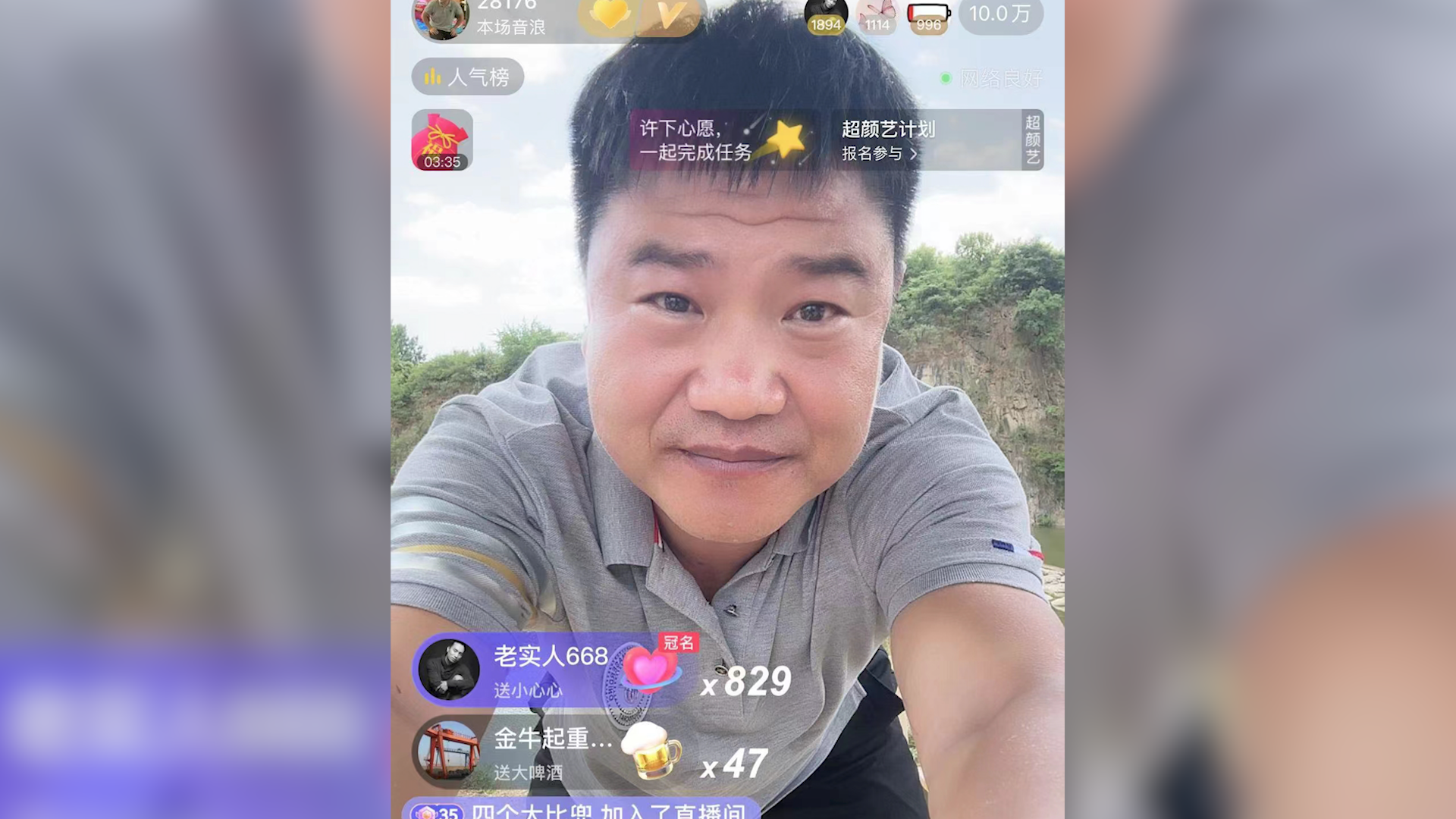The image size is (1456, 819).
Task: Open 金牛起重's gift sender profile
Action: click(449, 752)
